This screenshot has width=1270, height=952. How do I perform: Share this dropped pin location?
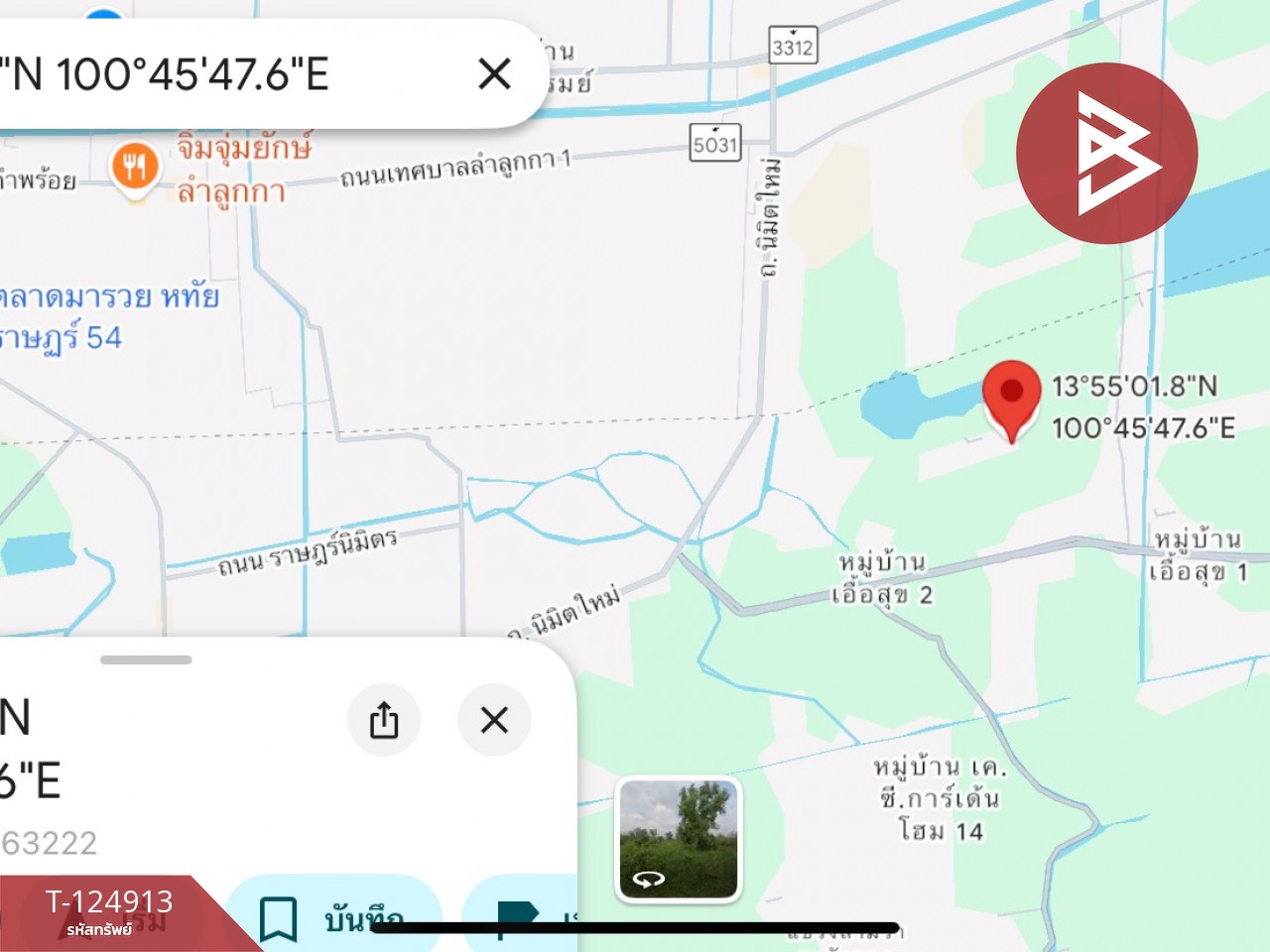click(384, 720)
